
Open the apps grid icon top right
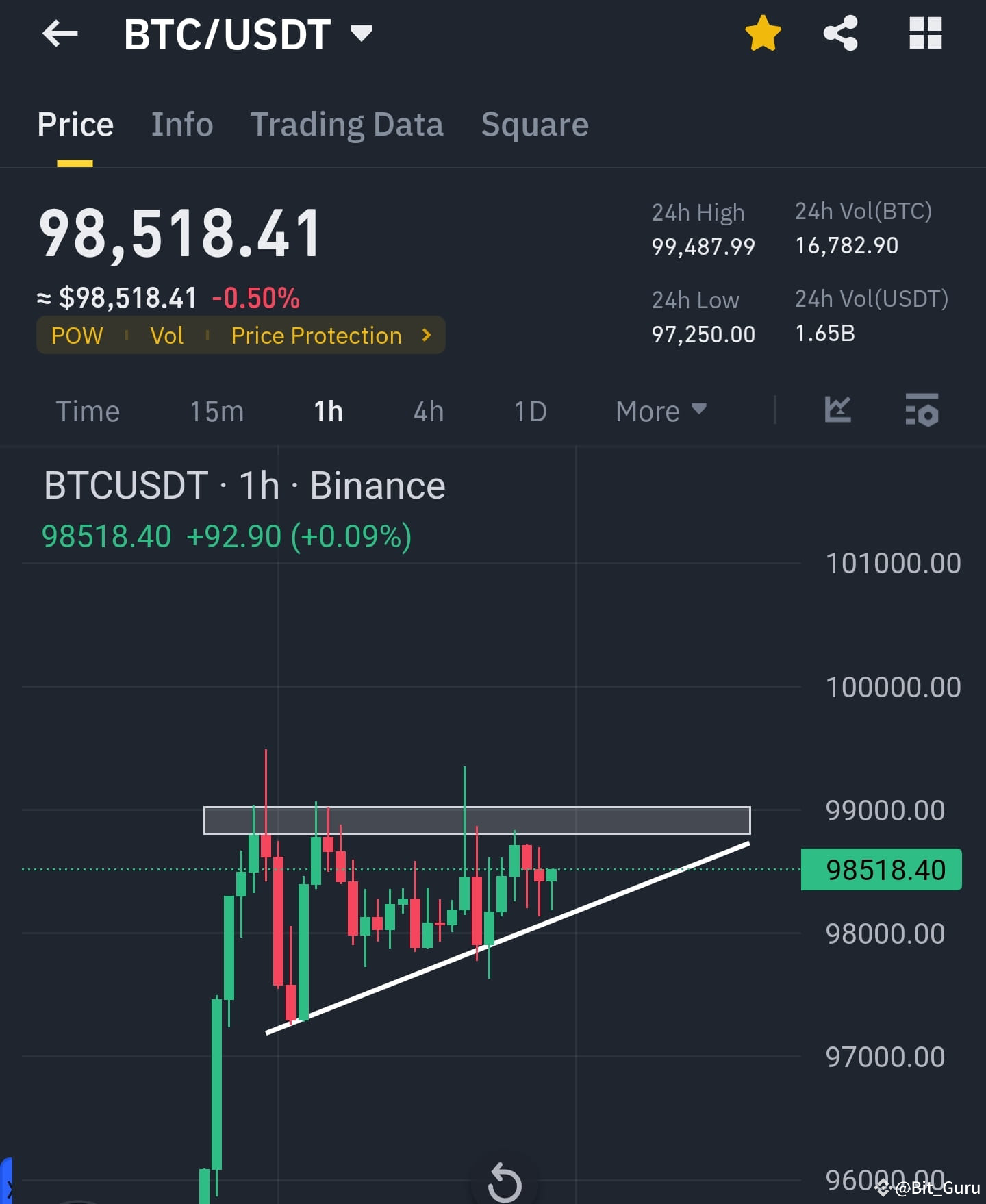point(926,33)
